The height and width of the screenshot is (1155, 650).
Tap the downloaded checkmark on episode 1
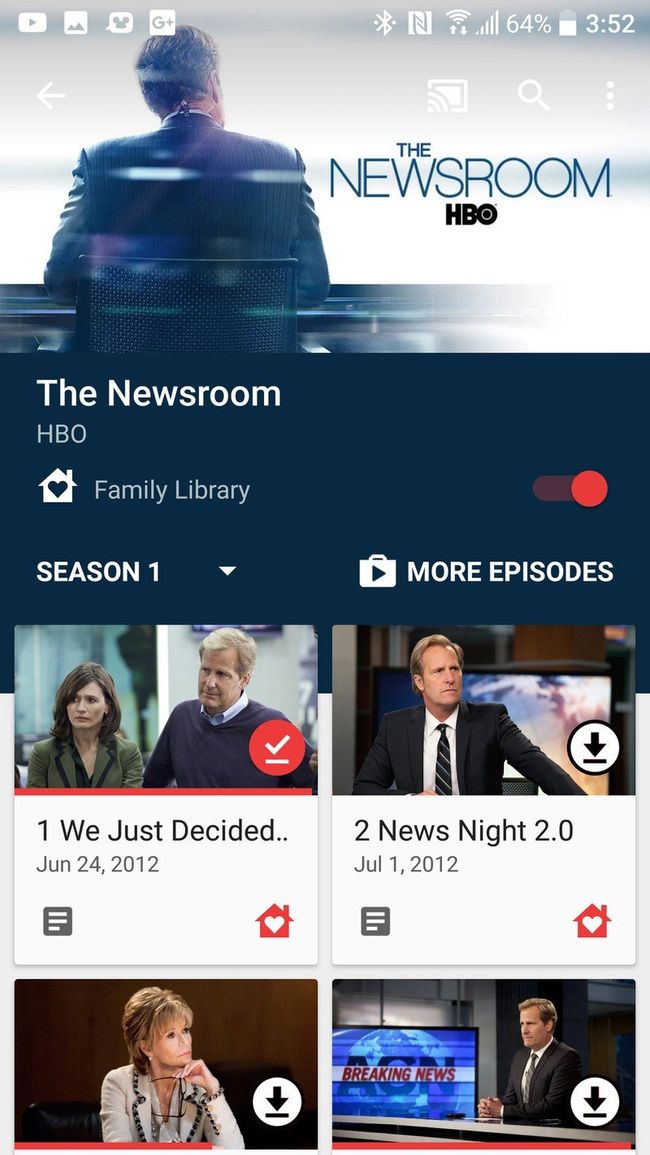coord(277,749)
